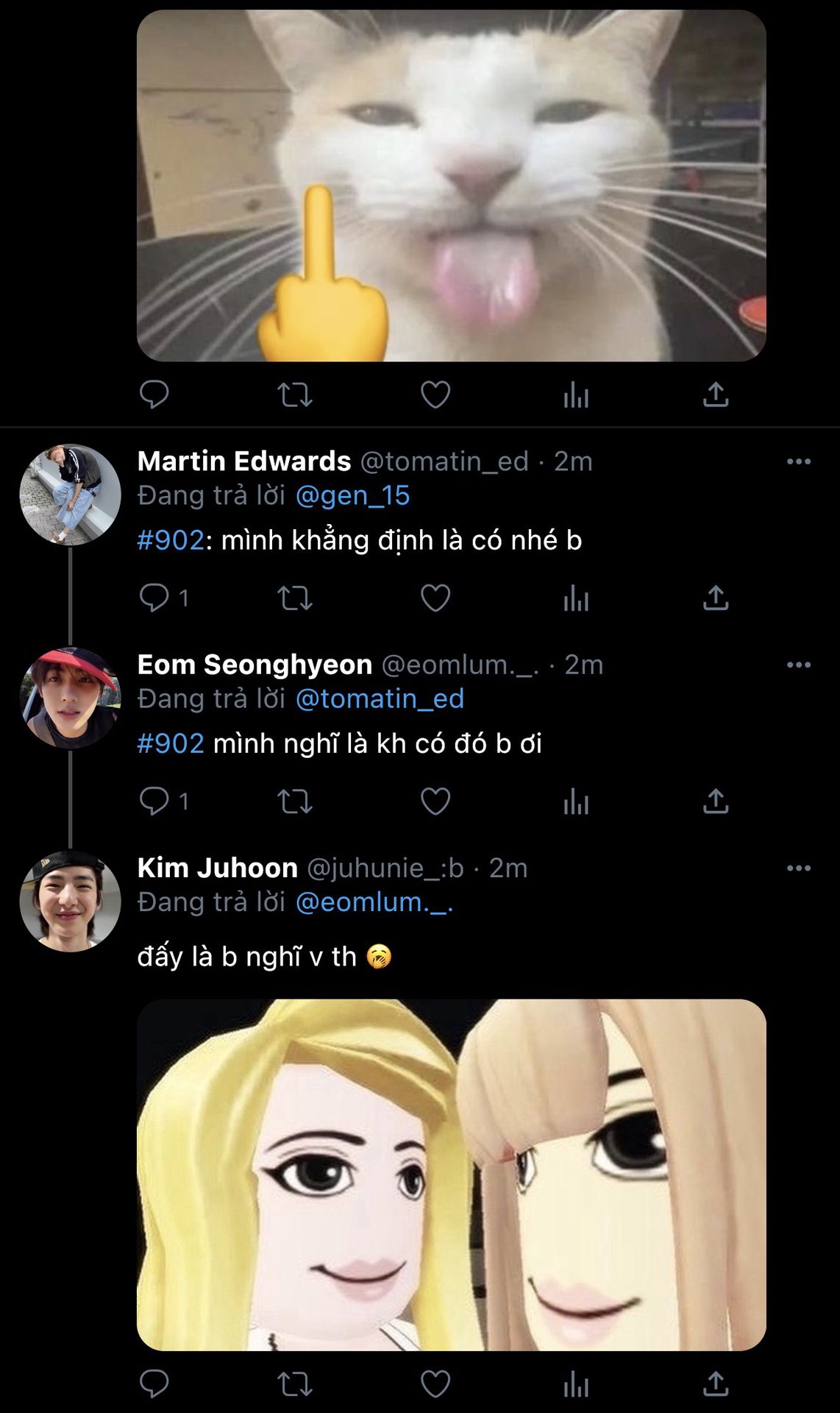Open the @eomlum._. mention link
Viewport: 840px width, 1413px height.
(374, 902)
